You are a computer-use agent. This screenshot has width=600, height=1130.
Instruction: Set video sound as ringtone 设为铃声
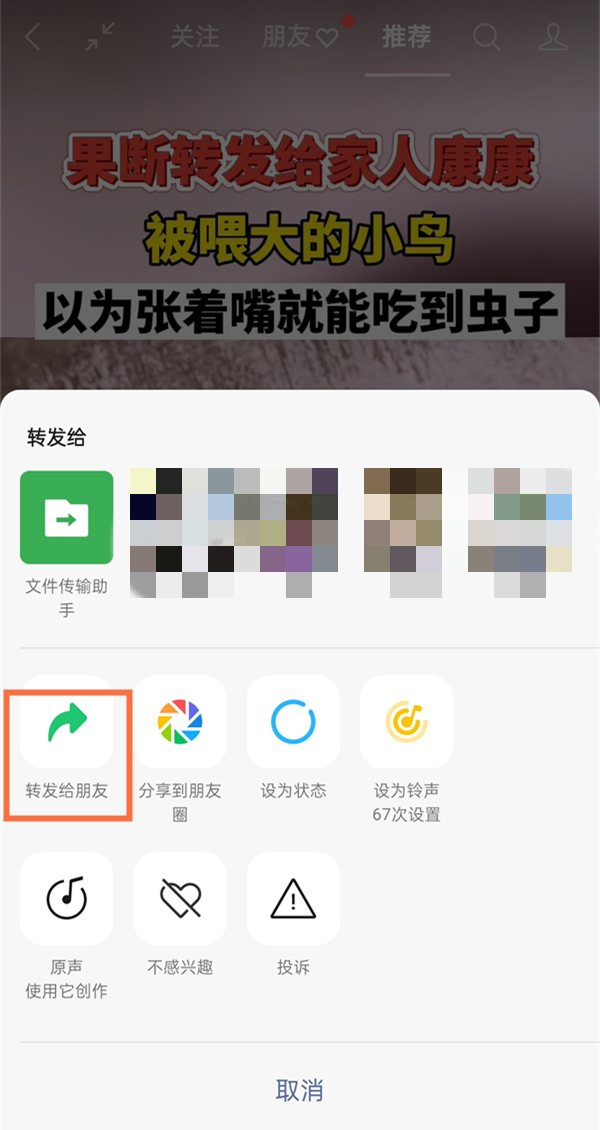point(406,722)
